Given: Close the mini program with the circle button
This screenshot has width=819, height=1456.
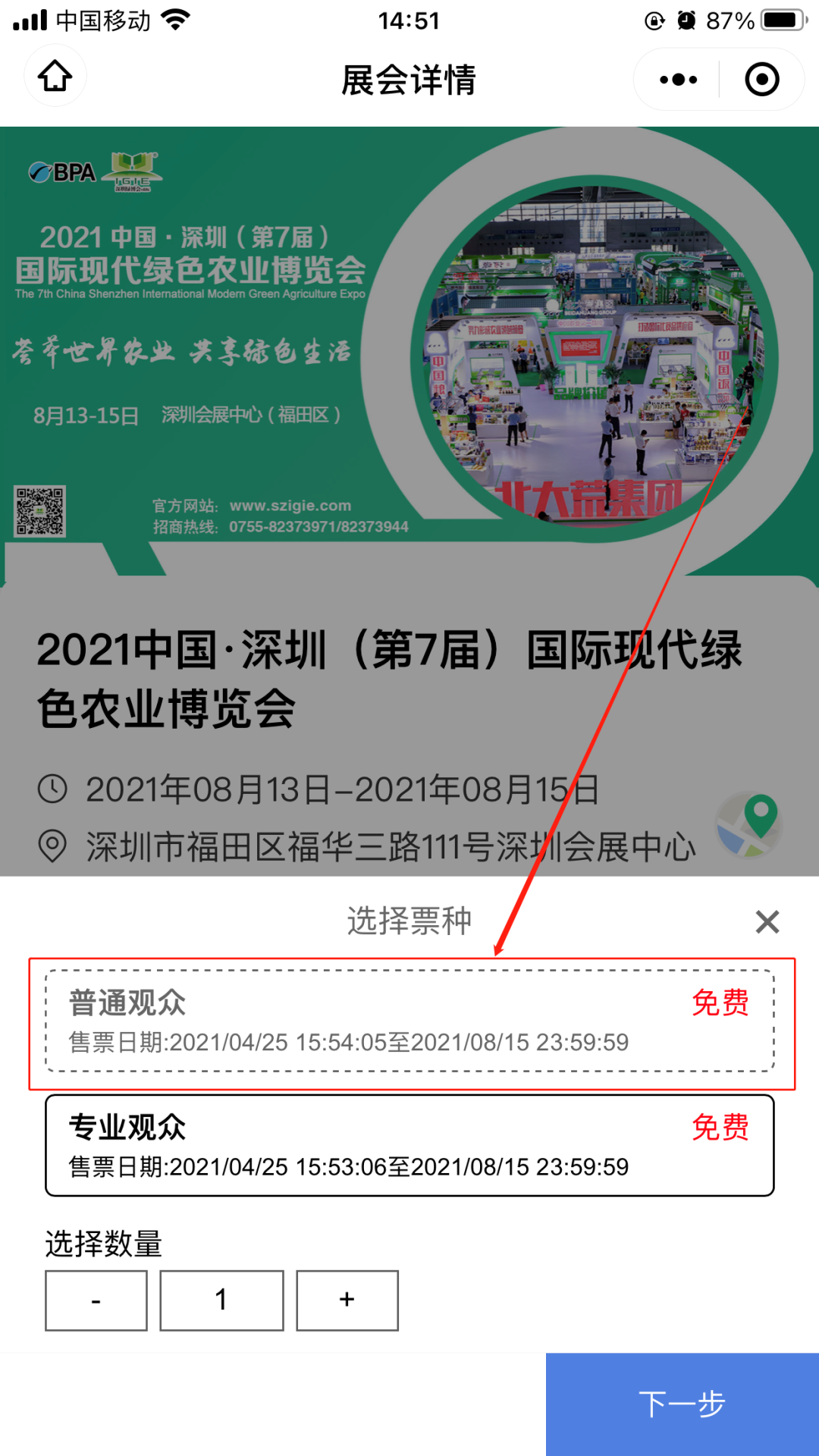Looking at the screenshot, I should click(761, 80).
